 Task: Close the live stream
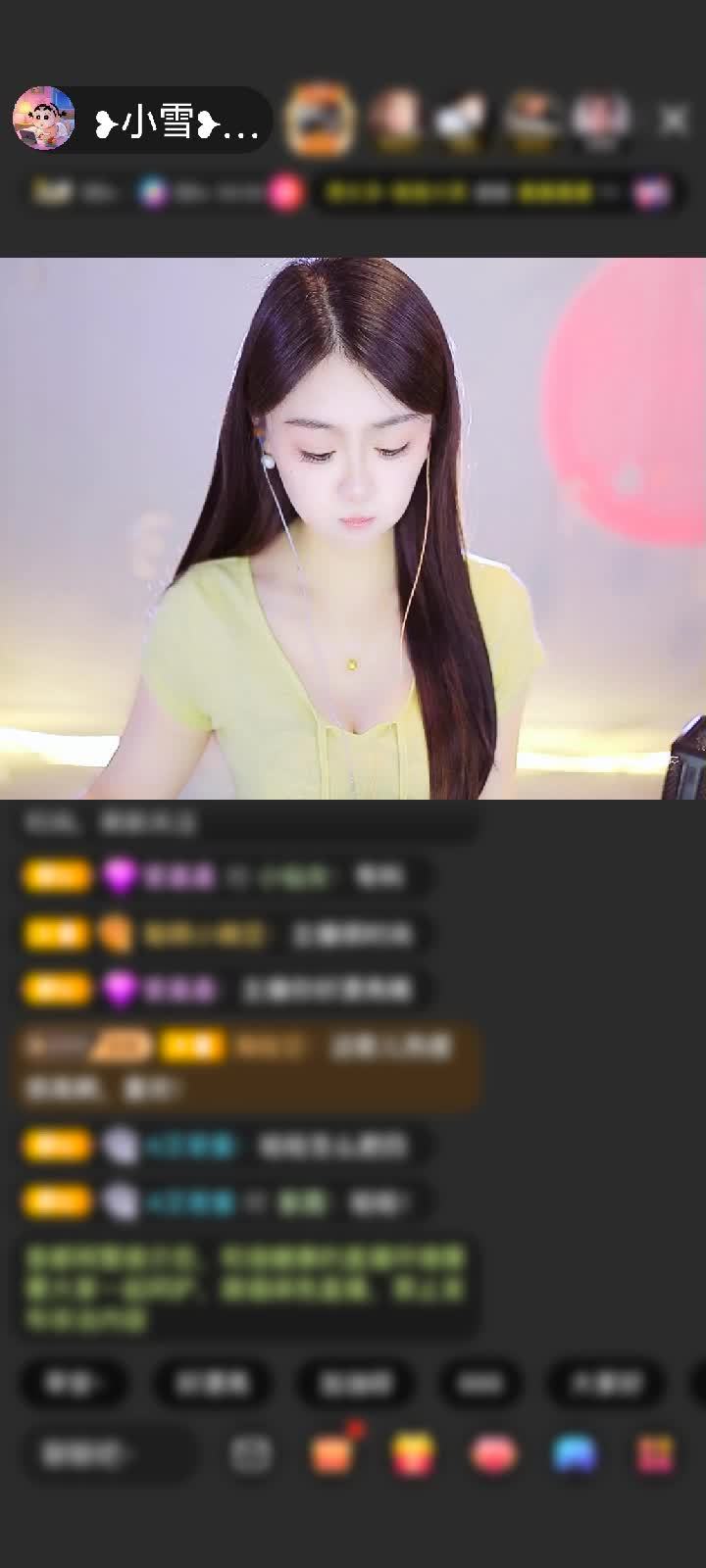(674, 120)
